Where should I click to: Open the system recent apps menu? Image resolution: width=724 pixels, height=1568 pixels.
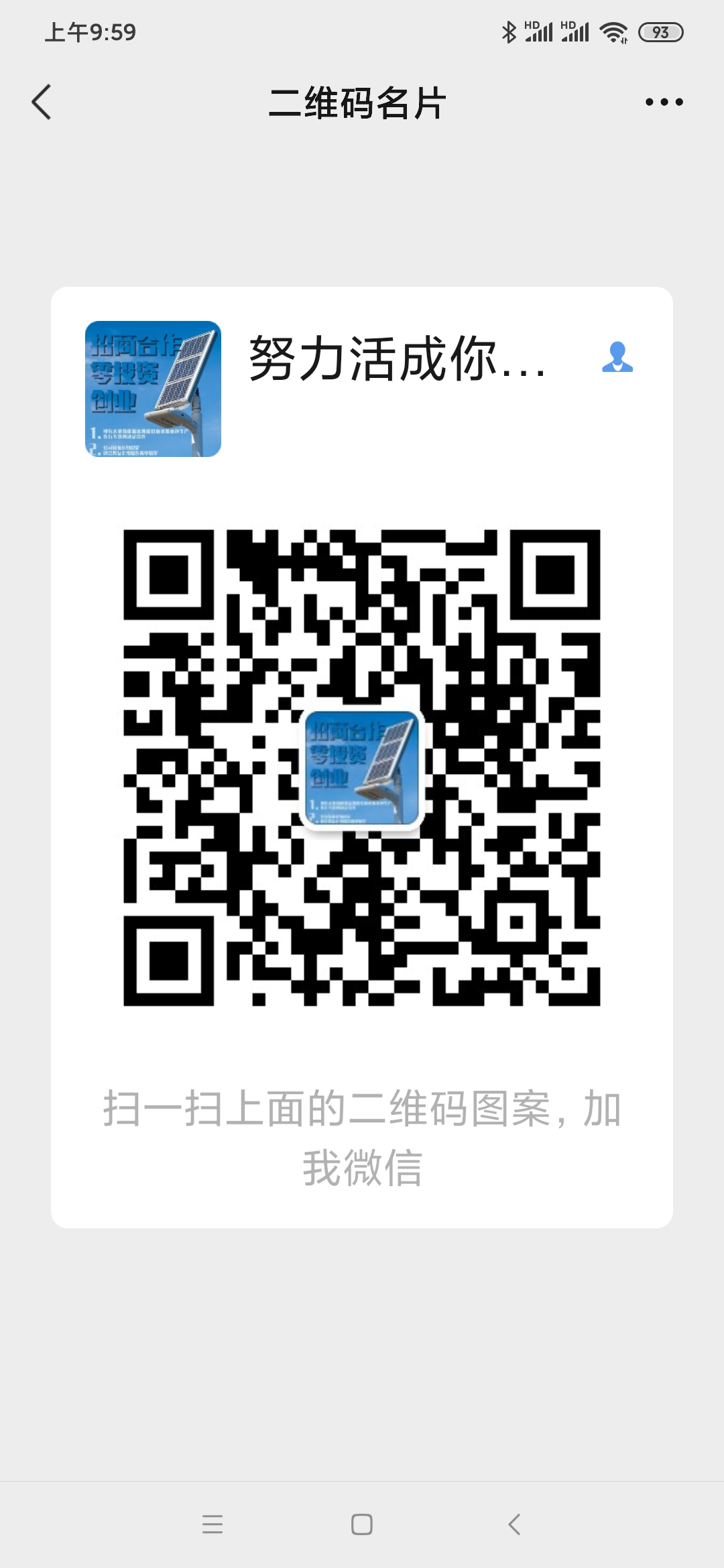tap(213, 1524)
